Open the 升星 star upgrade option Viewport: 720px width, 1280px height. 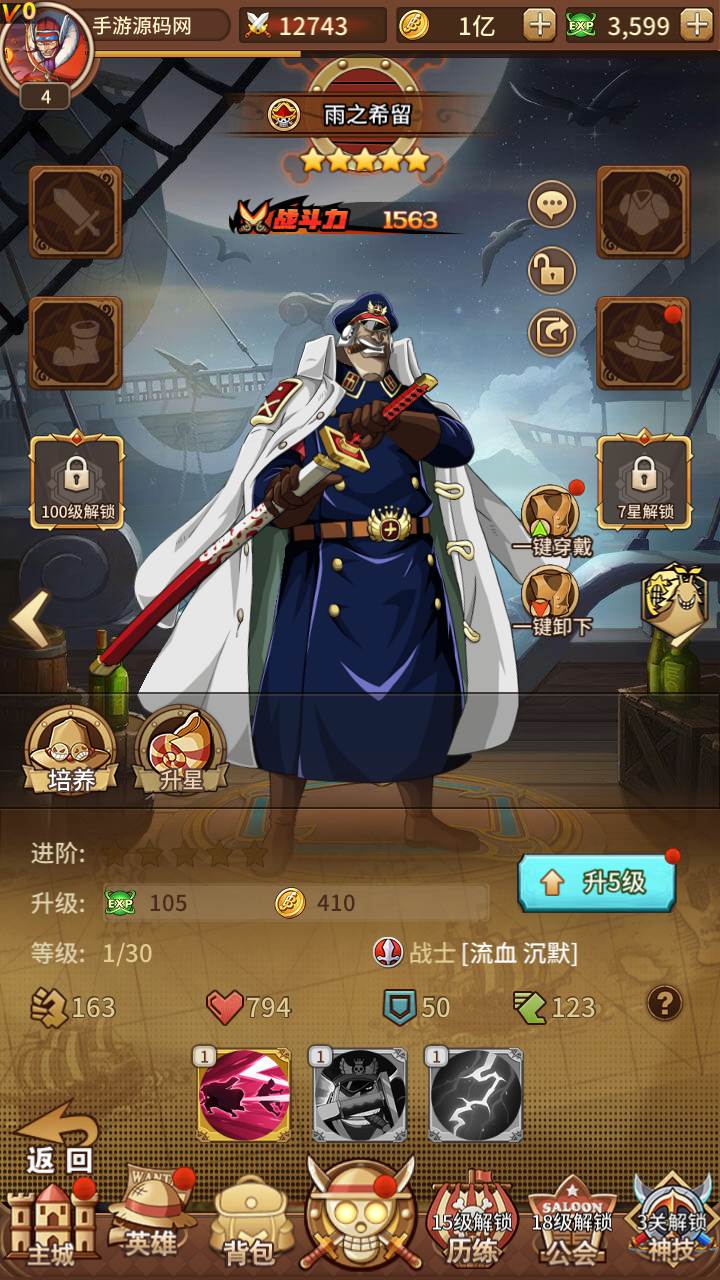coord(181,750)
